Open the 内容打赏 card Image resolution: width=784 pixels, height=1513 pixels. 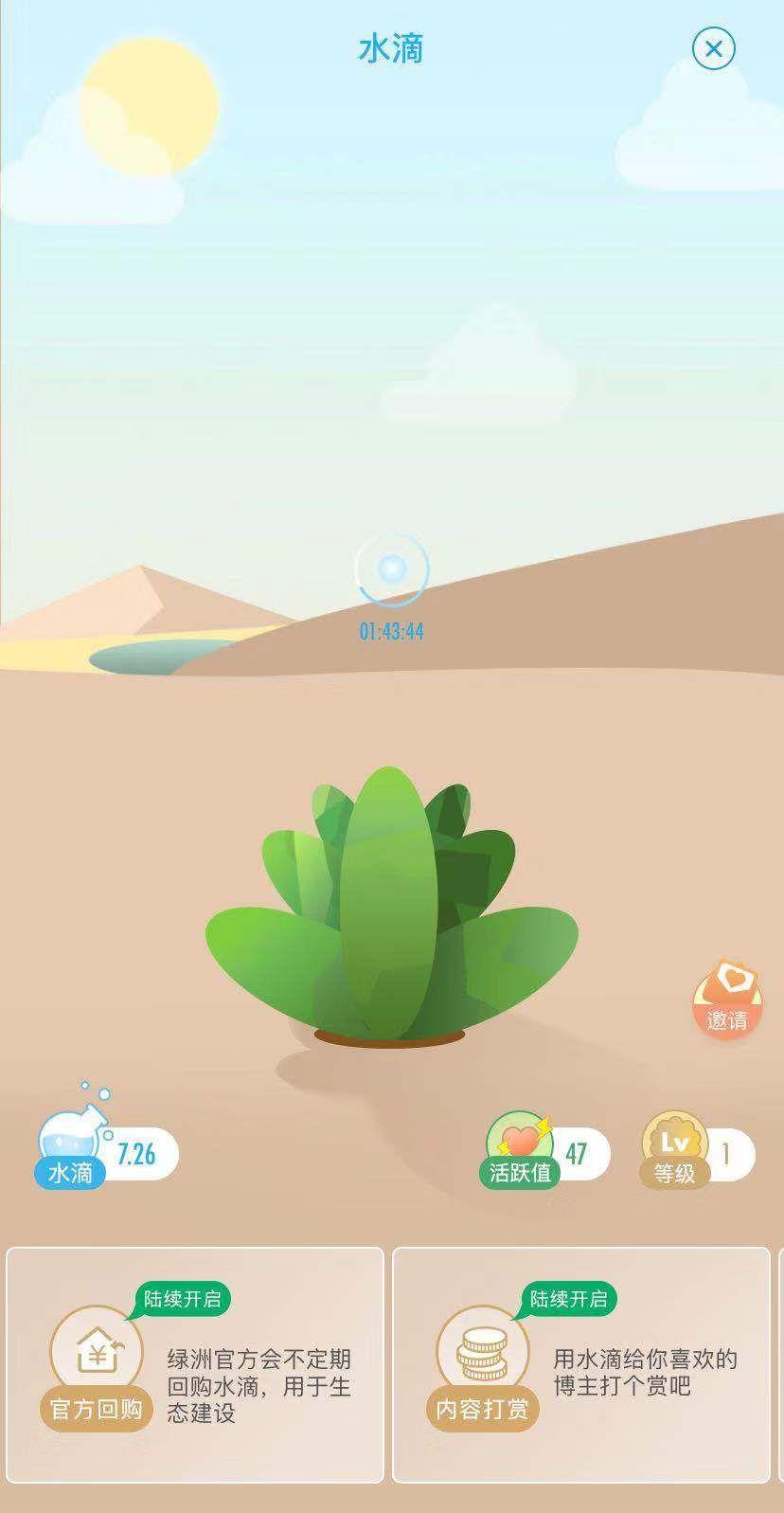[580, 1364]
